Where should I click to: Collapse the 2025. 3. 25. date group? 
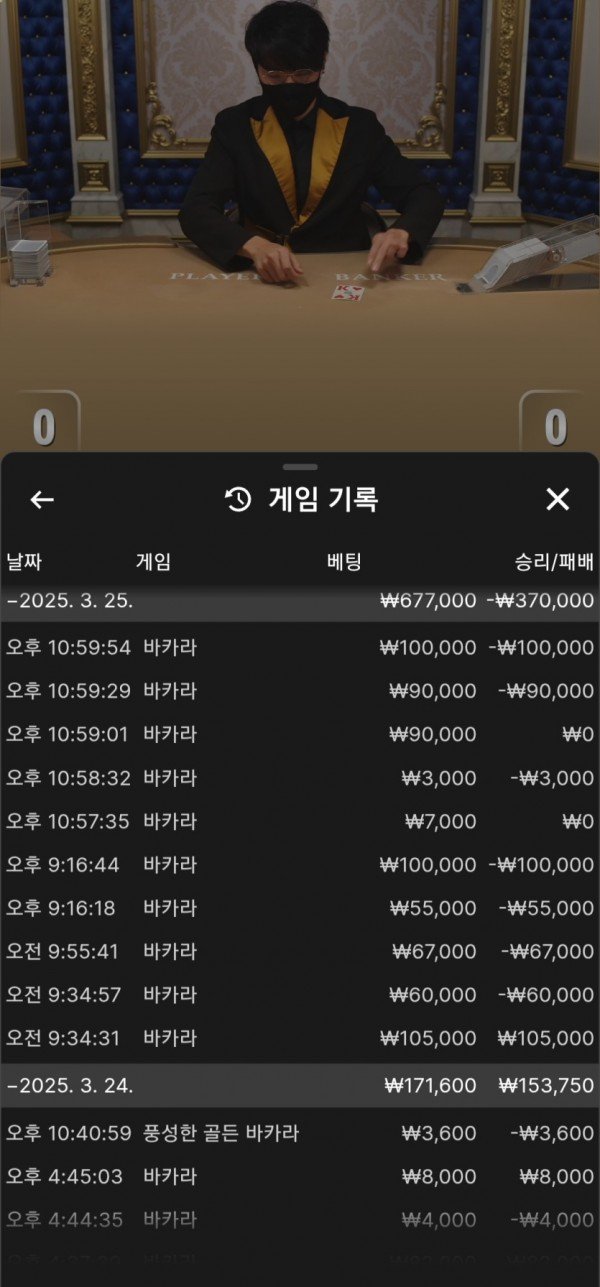[x=70, y=601]
